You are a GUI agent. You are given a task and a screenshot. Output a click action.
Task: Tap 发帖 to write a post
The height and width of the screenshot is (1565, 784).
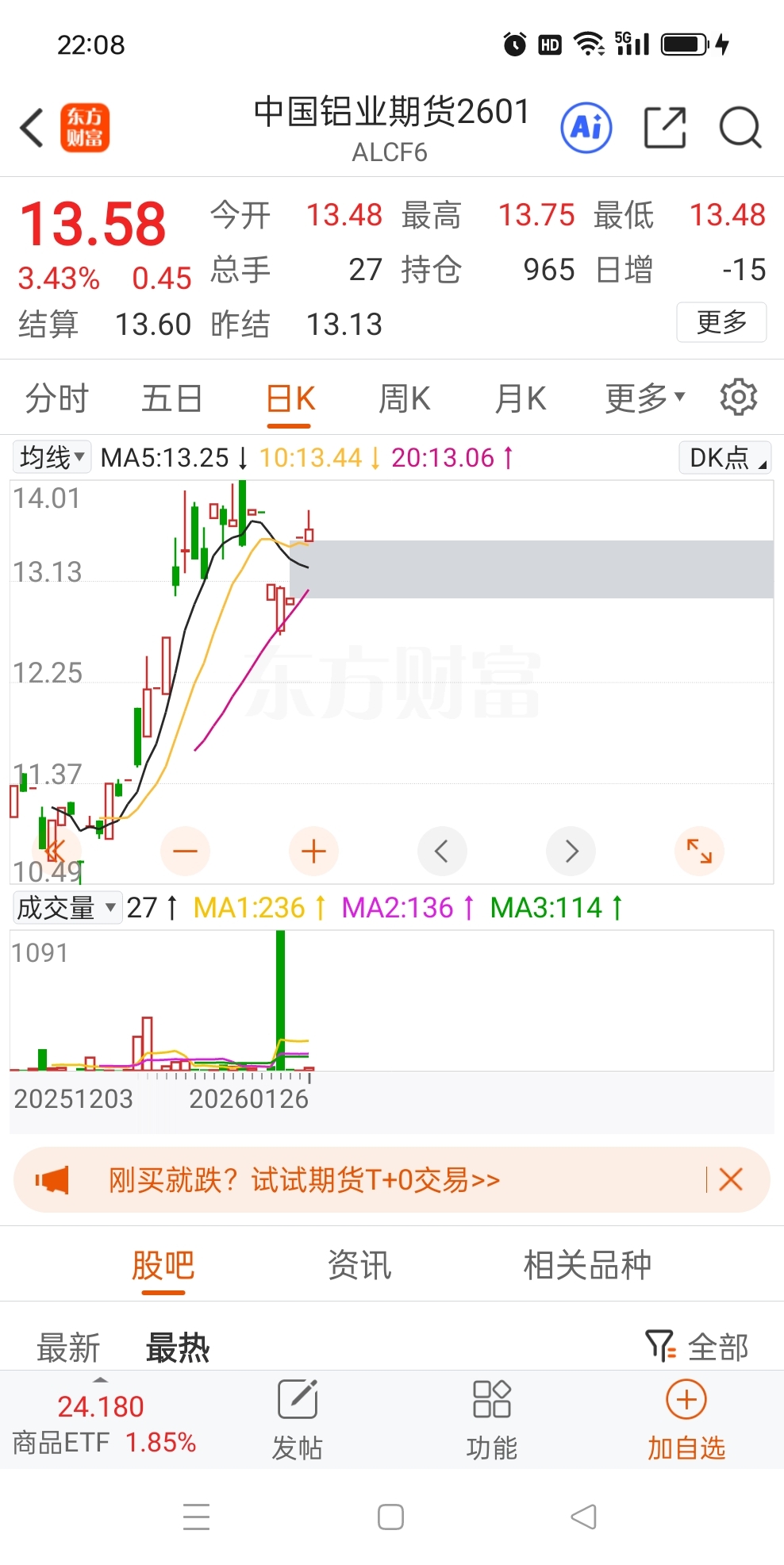coord(298,1420)
